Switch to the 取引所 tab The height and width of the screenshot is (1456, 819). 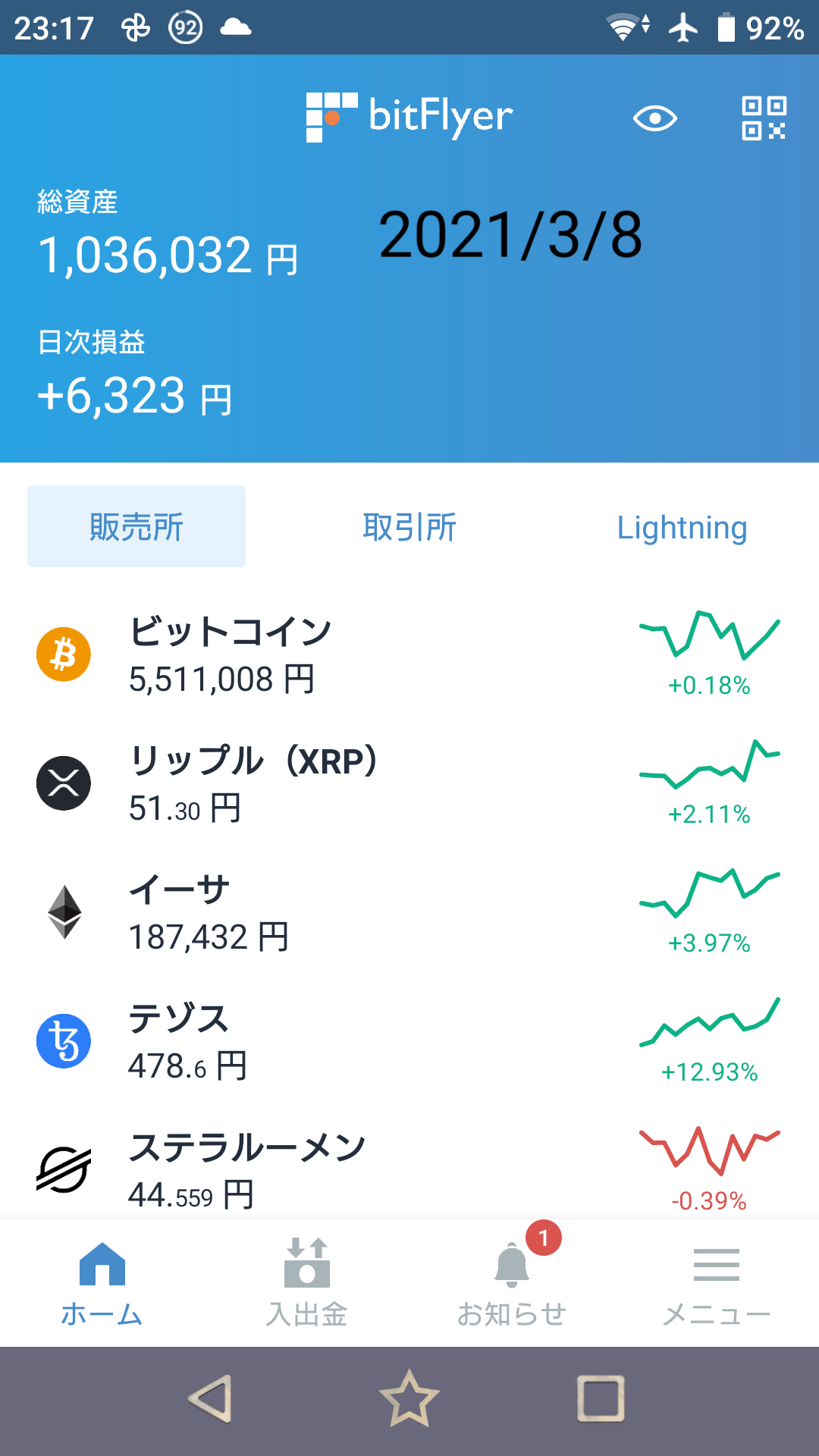tap(409, 527)
